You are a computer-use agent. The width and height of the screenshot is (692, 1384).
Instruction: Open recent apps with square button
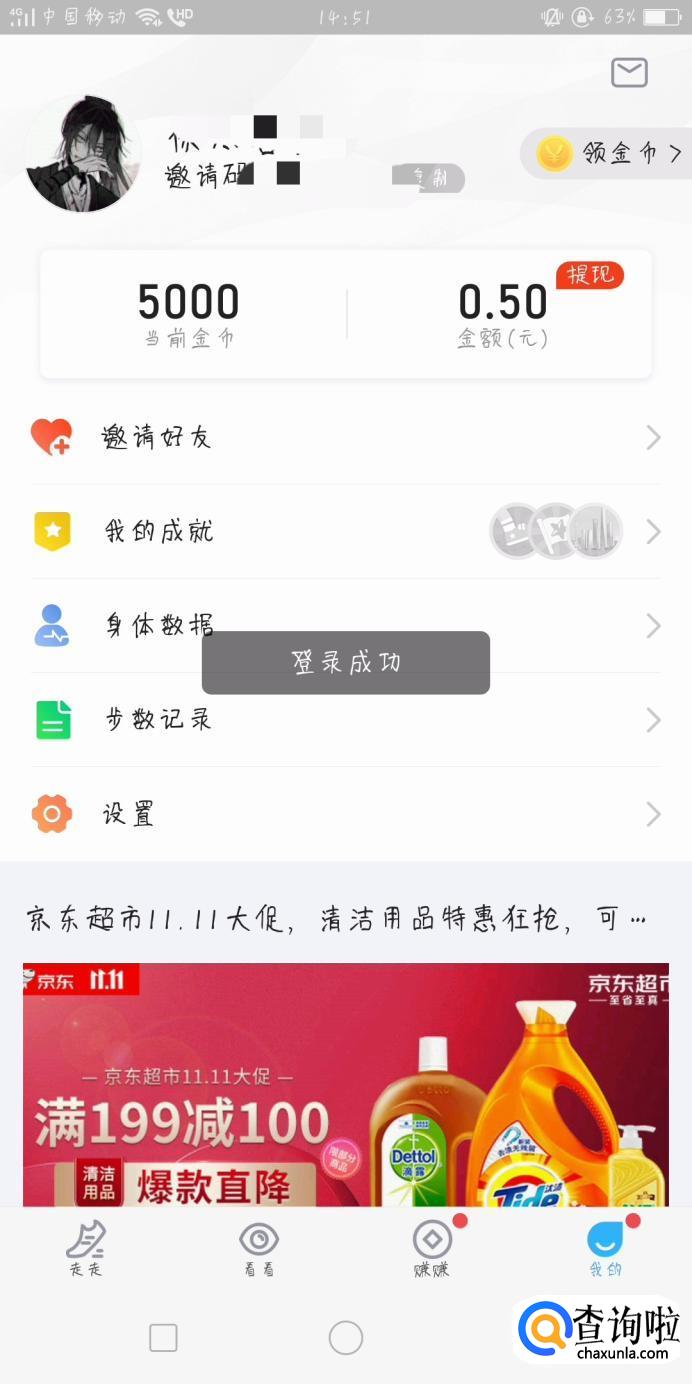[x=163, y=1337]
